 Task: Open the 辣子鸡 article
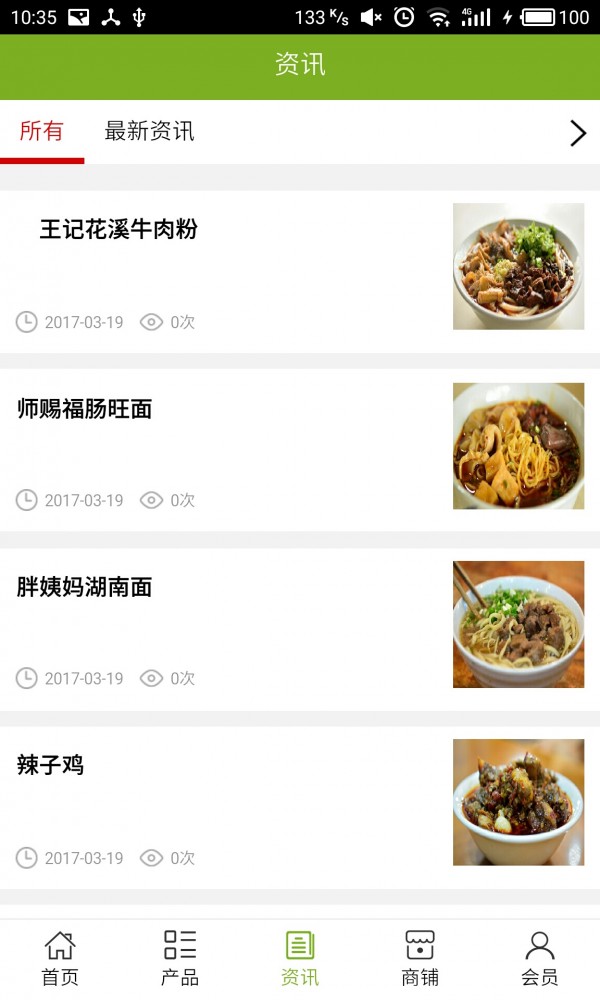pyautogui.click(x=51, y=766)
